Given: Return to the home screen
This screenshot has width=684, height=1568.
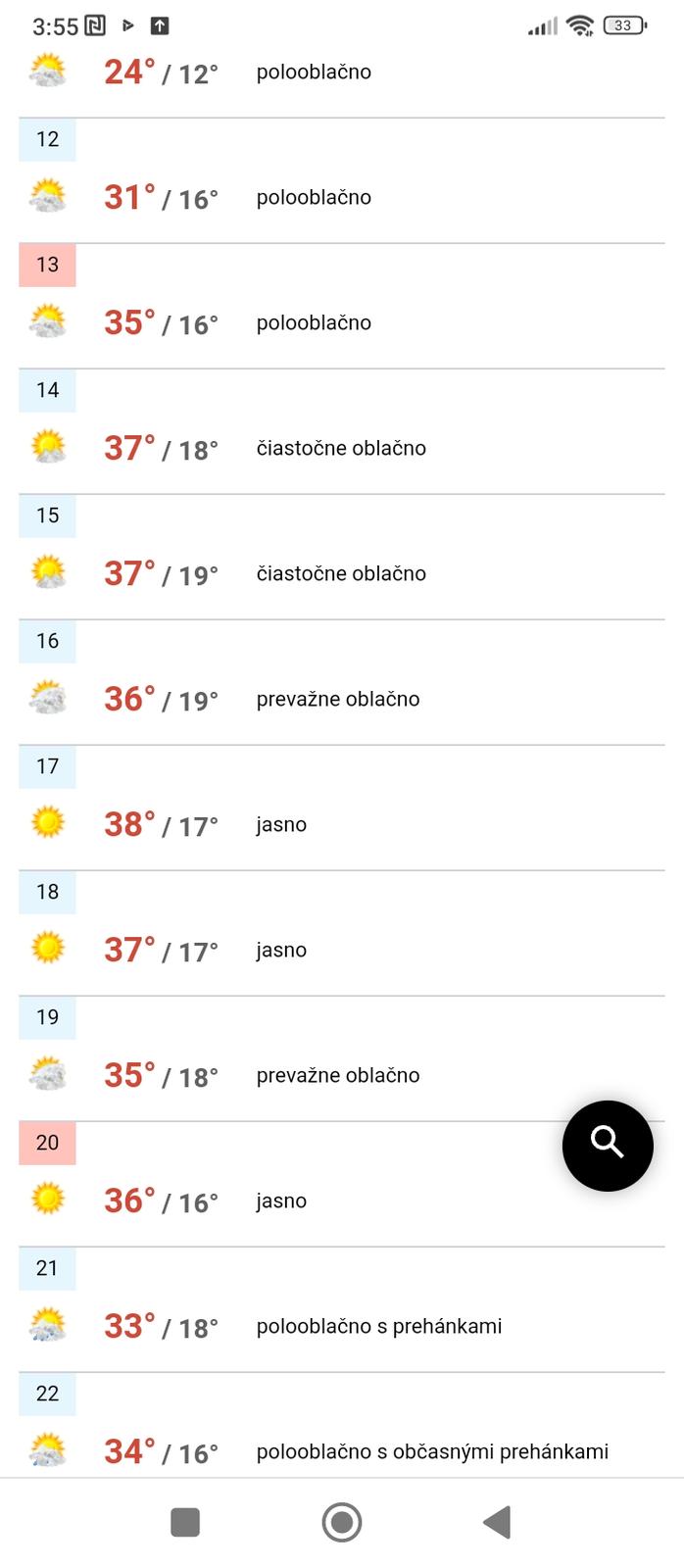Looking at the screenshot, I should coord(342,1522).
